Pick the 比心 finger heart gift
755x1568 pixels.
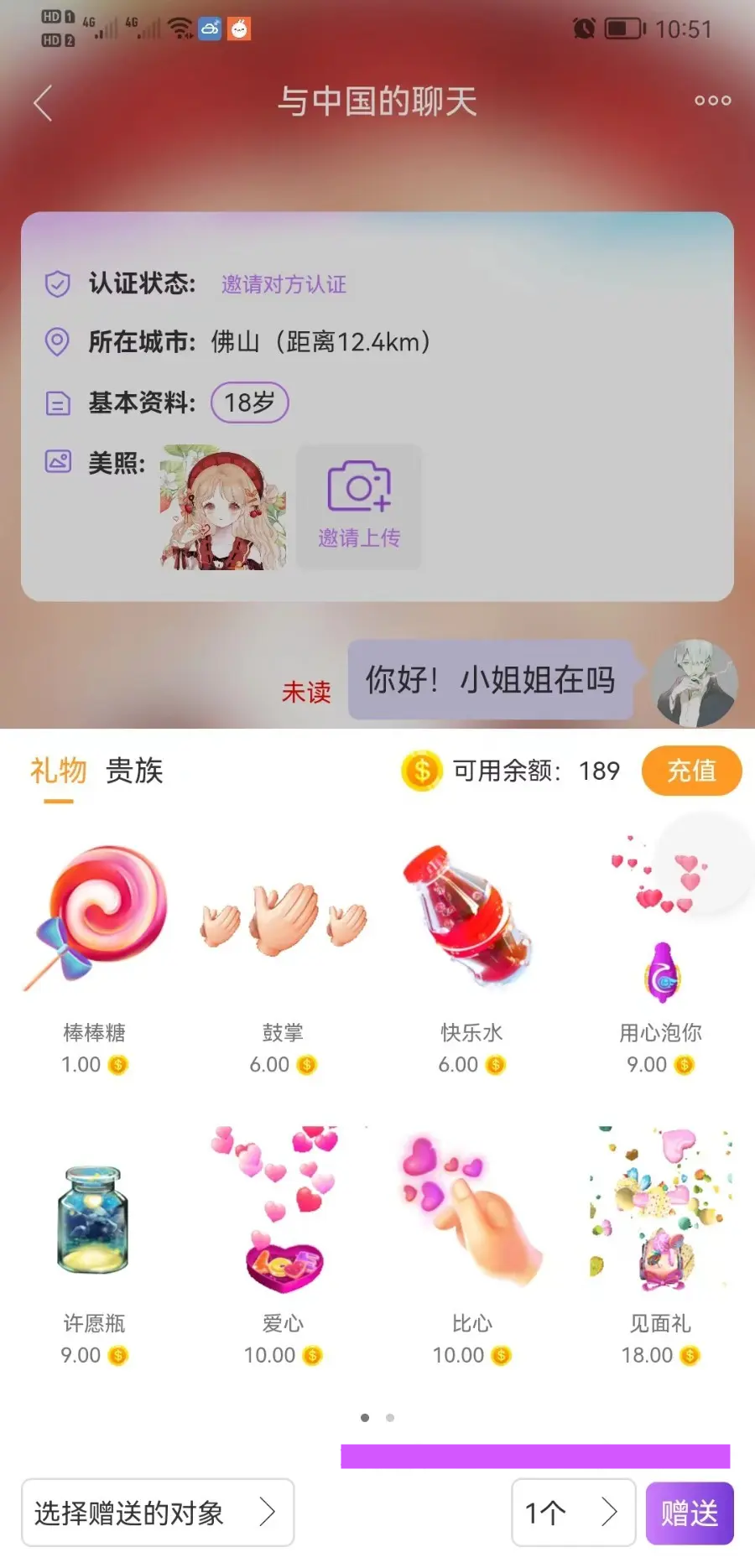coord(471,1245)
